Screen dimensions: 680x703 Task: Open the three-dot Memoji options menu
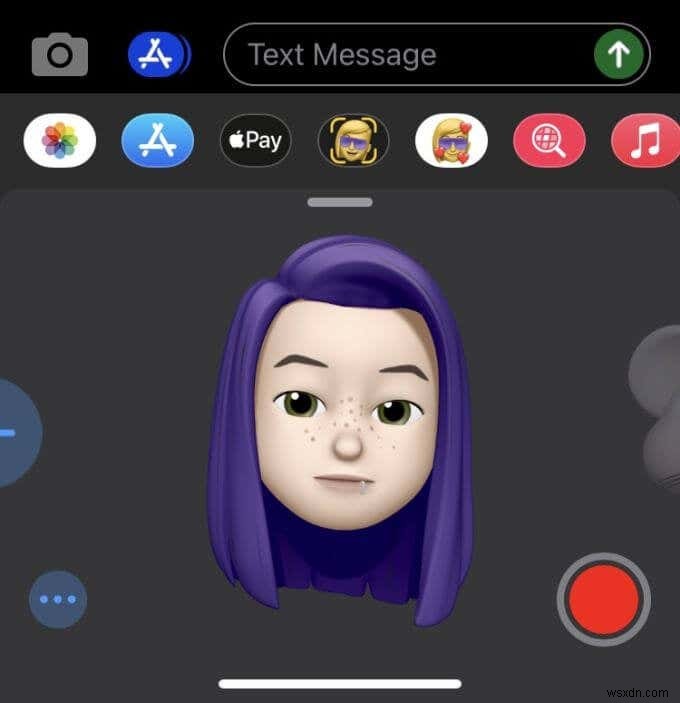pos(58,599)
